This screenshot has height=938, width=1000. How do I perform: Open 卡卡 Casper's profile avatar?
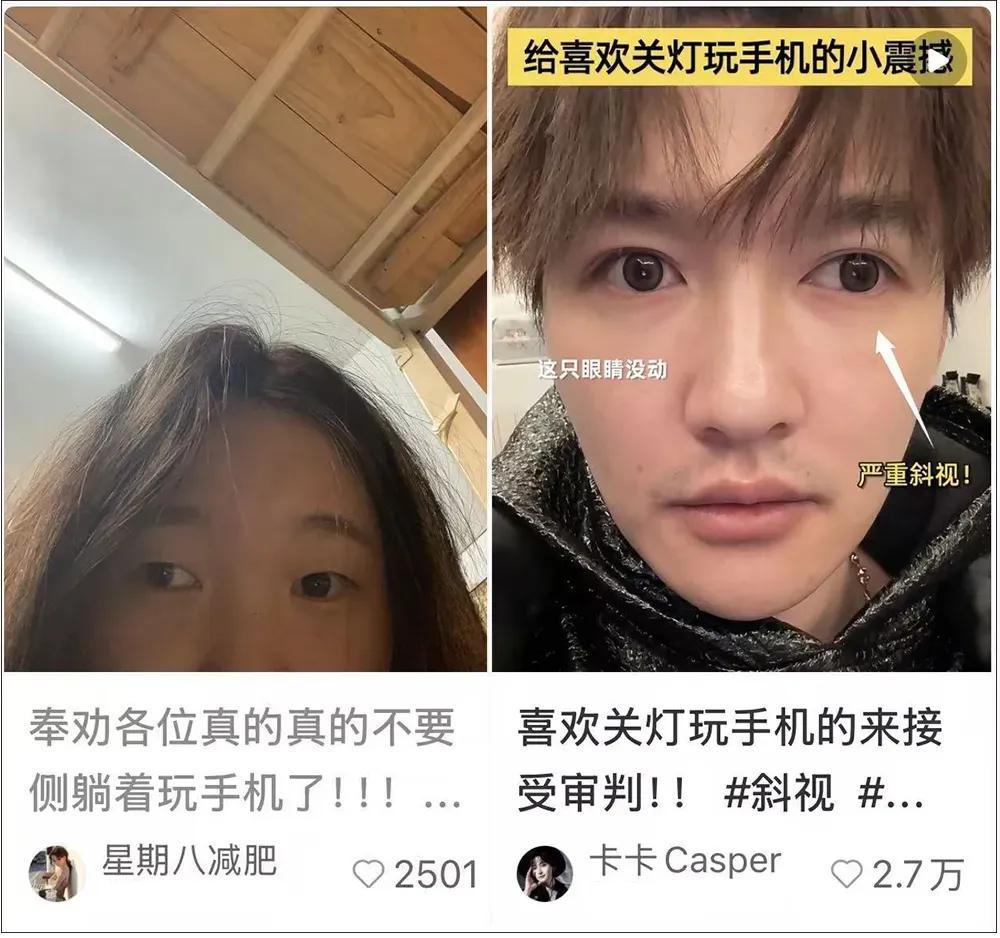(544, 872)
